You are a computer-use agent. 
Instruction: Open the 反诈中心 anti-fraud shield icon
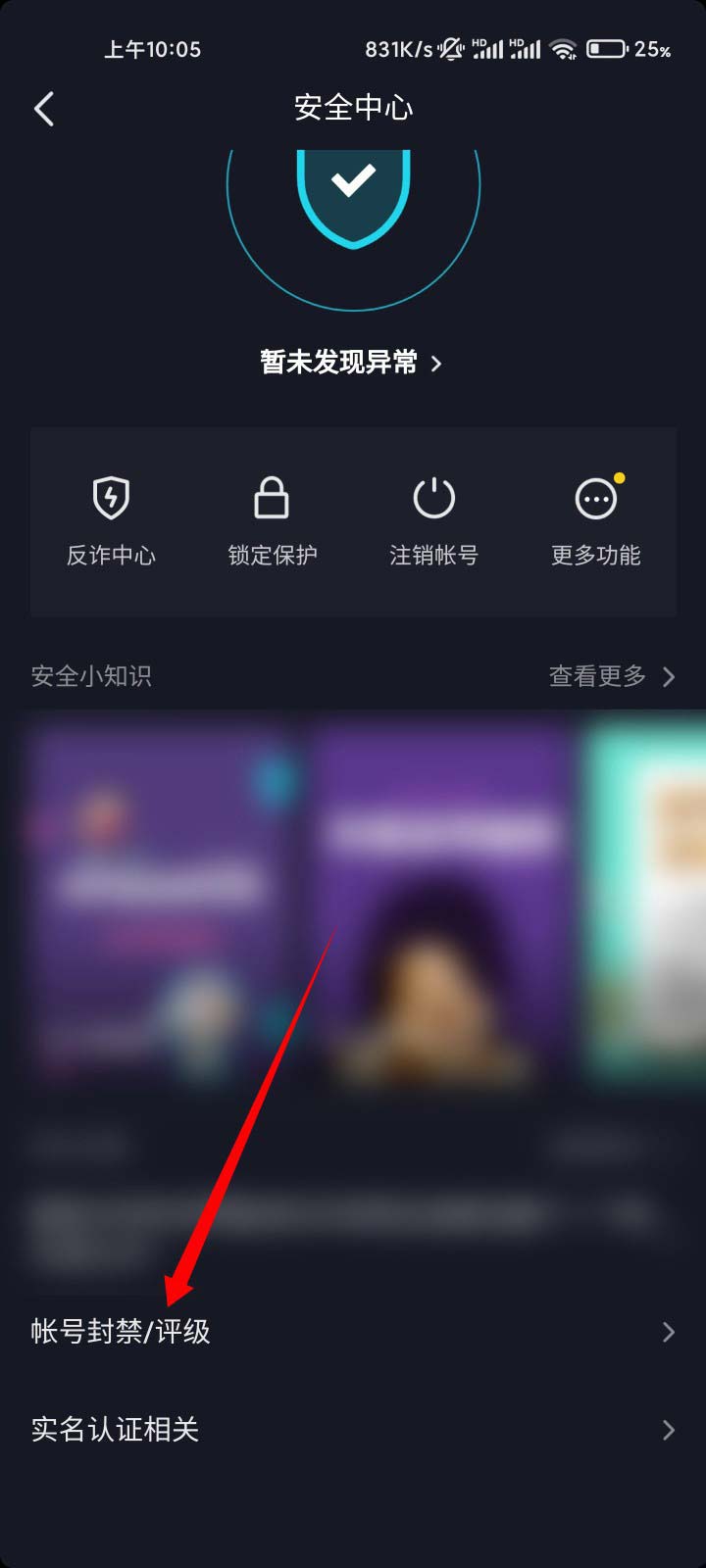point(111,500)
